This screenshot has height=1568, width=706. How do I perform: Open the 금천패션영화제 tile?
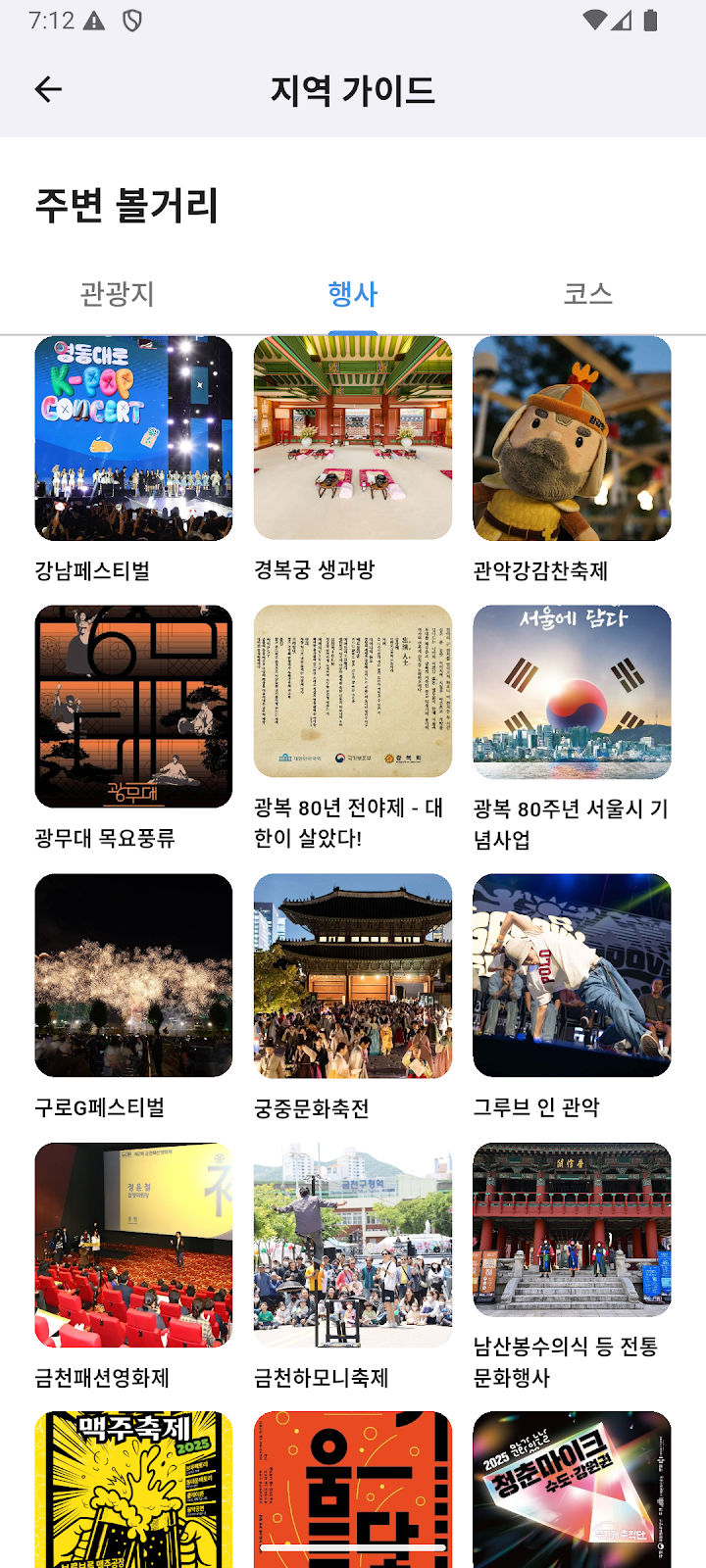133,1266
